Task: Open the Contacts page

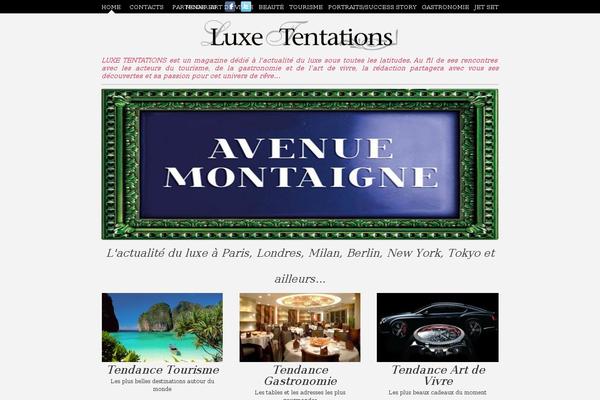Action: click(x=146, y=7)
